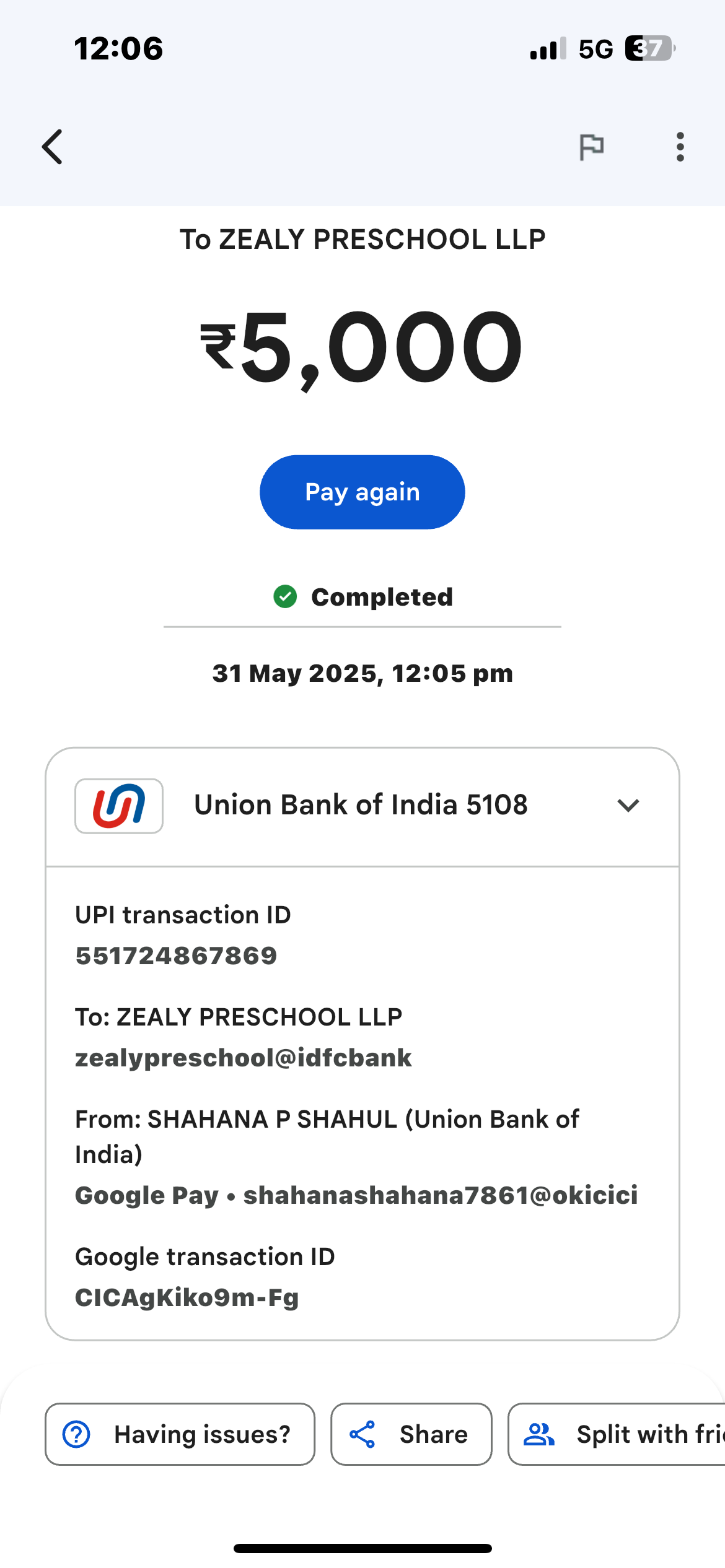Open the Having issues? help option
This screenshot has height=1568, width=725.
click(x=180, y=1434)
